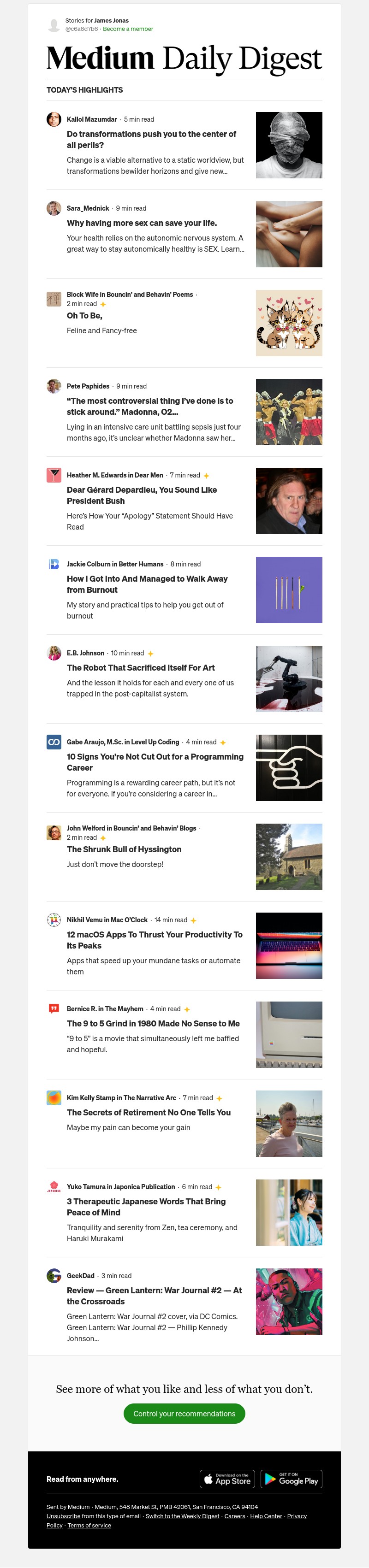The image size is (369, 1568).
Task: Open the poem Oh To Be,
Action: [x=84, y=315]
